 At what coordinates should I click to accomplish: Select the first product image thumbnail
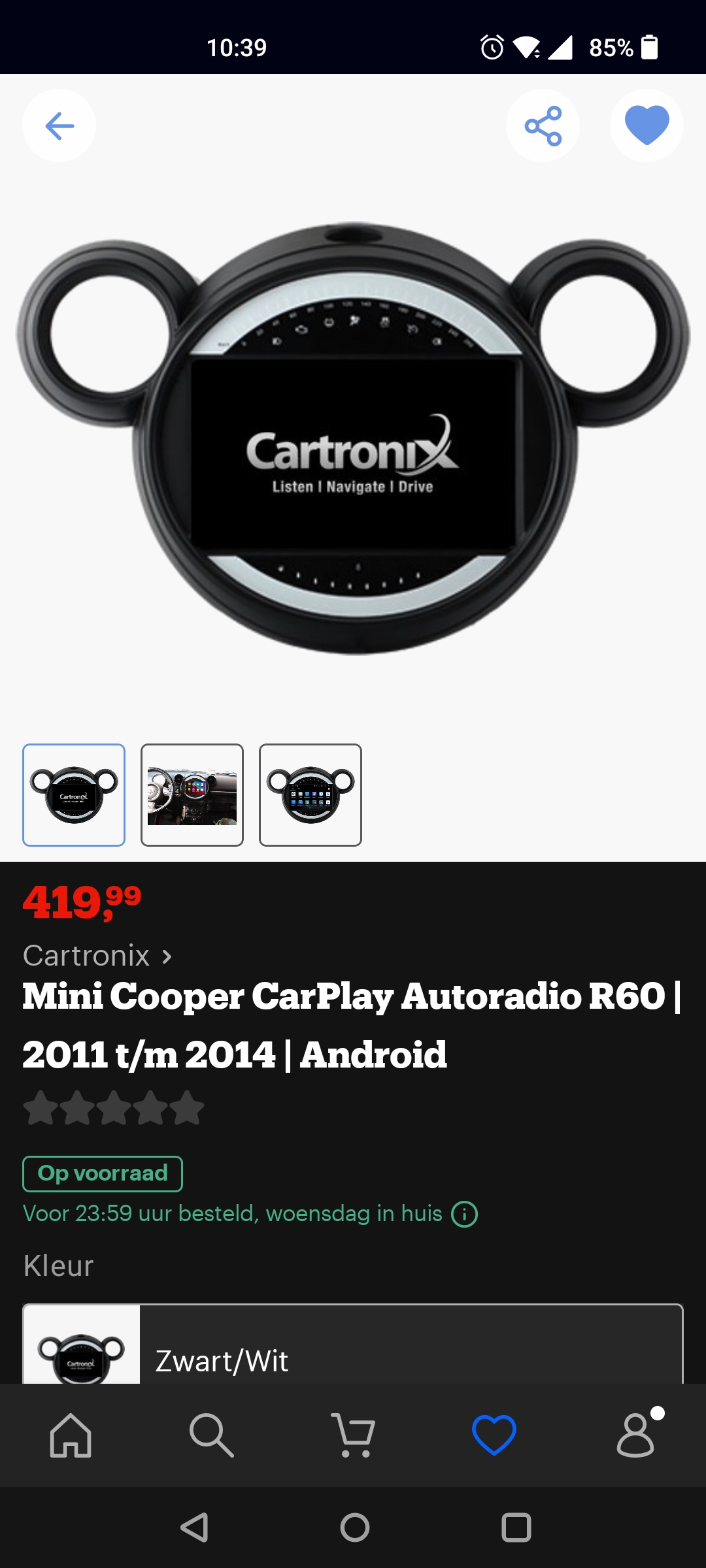pyautogui.click(x=74, y=795)
